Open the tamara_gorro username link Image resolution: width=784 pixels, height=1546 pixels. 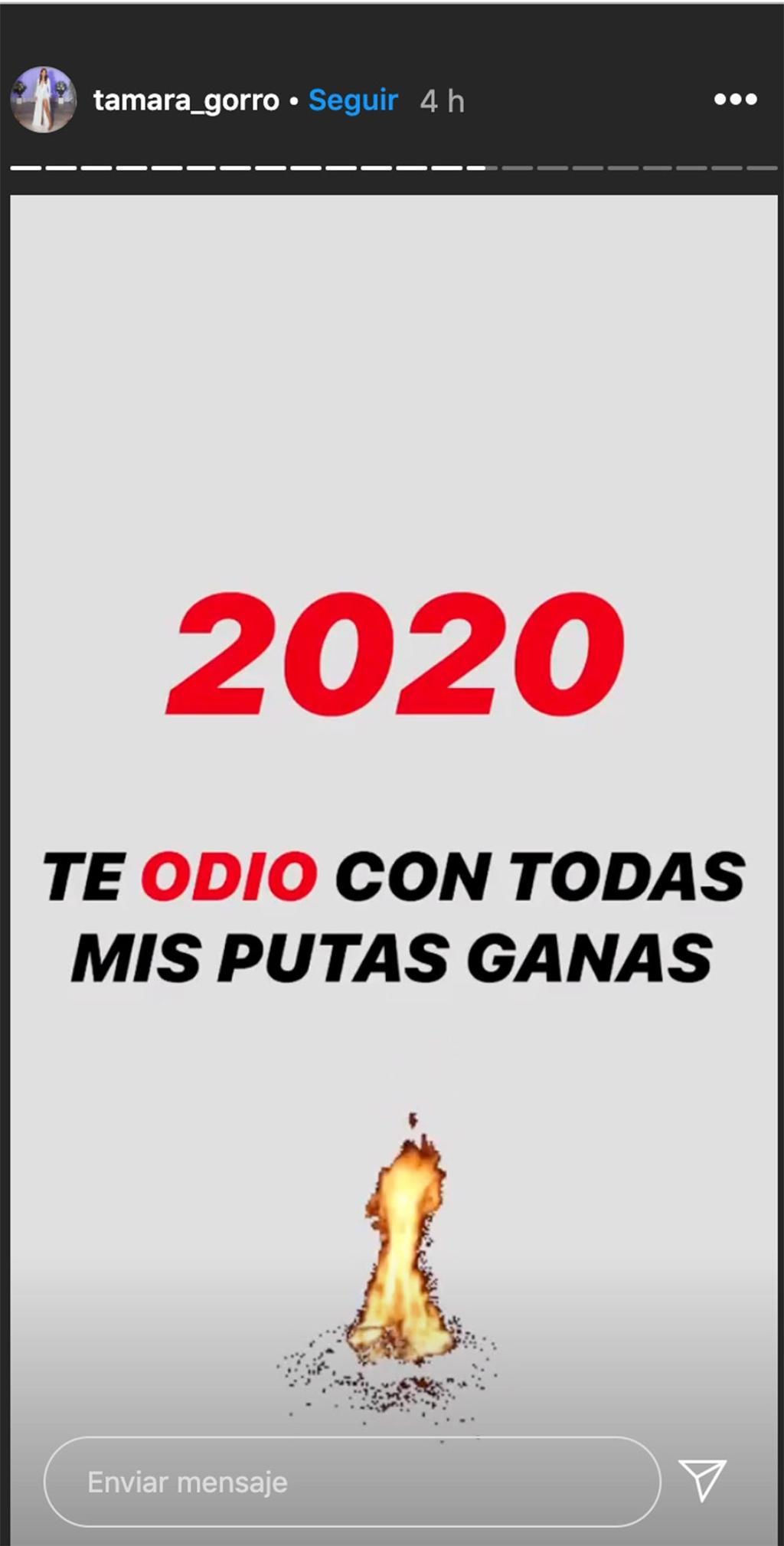pyautogui.click(x=186, y=100)
